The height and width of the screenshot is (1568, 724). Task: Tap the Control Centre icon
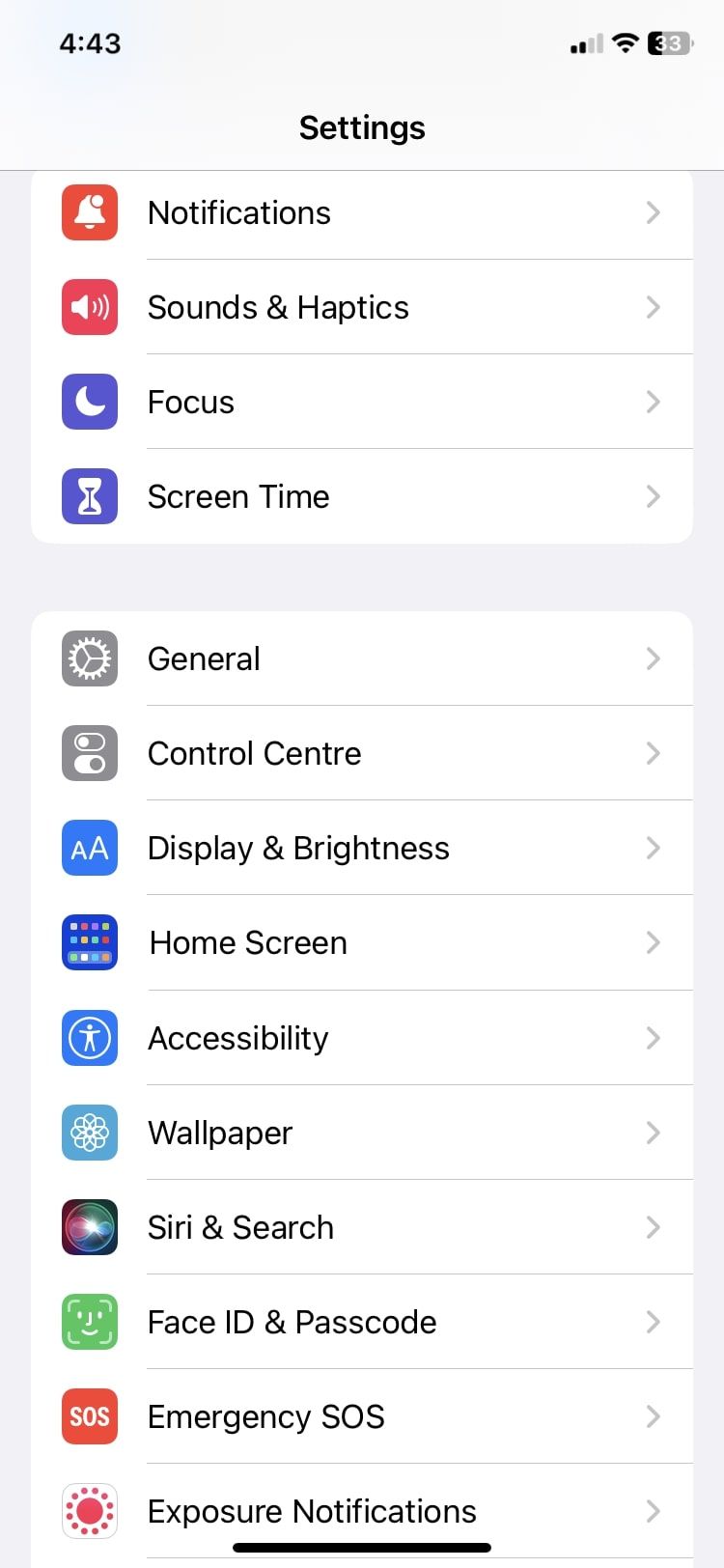pos(89,753)
